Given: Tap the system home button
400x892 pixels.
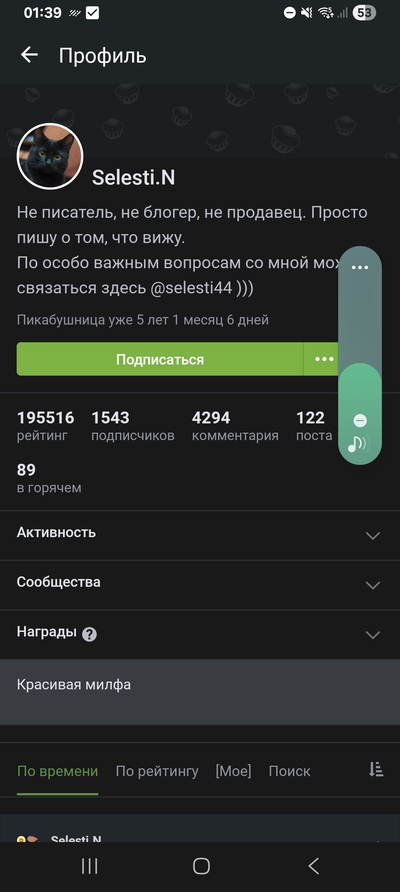Looking at the screenshot, I should point(201,866).
